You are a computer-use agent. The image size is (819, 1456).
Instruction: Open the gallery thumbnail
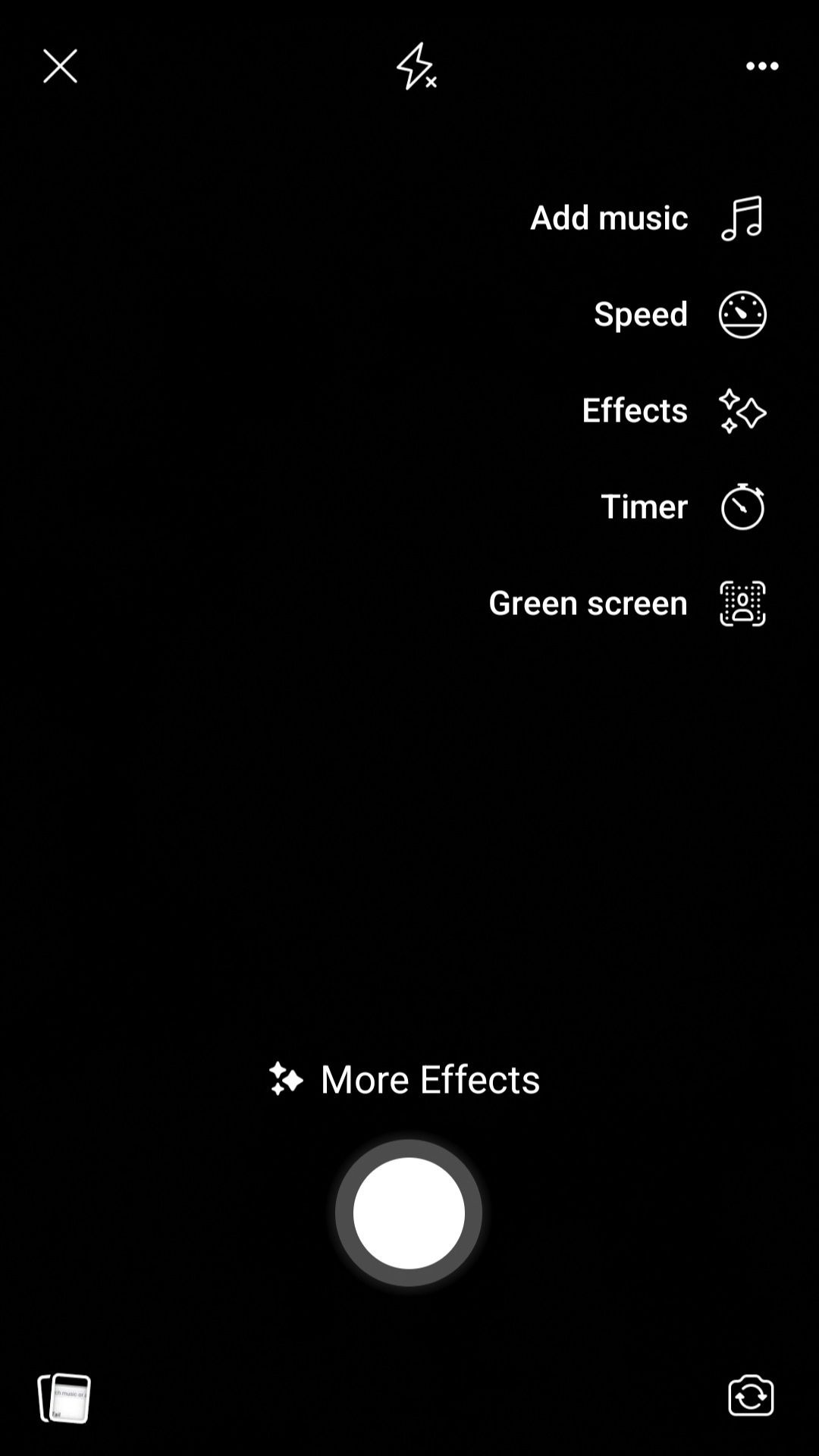point(64,1397)
